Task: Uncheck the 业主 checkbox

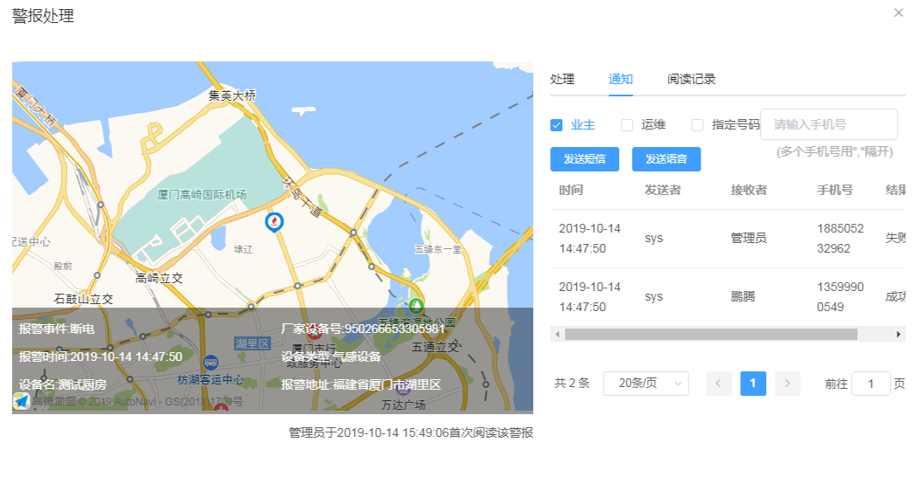Action: click(x=557, y=125)
